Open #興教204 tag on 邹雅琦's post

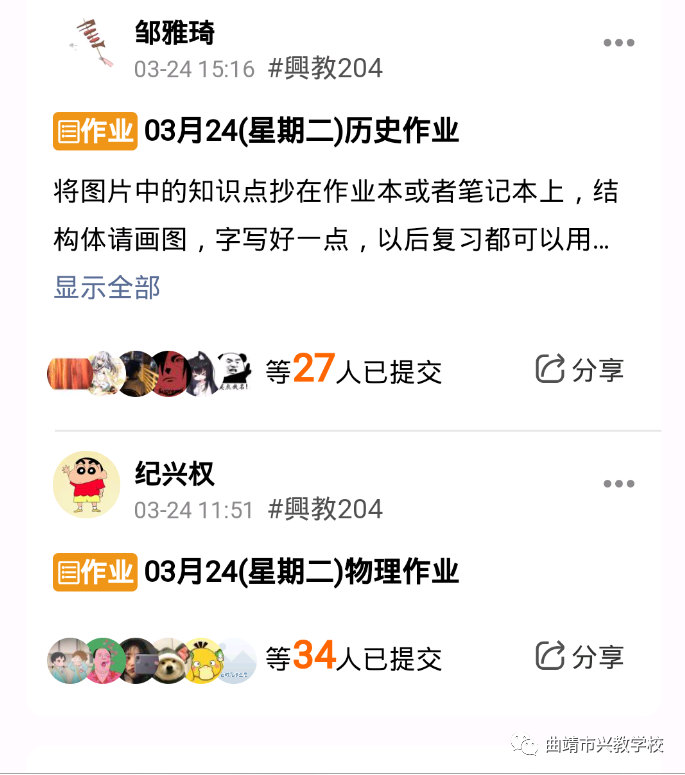pos(325,68)
